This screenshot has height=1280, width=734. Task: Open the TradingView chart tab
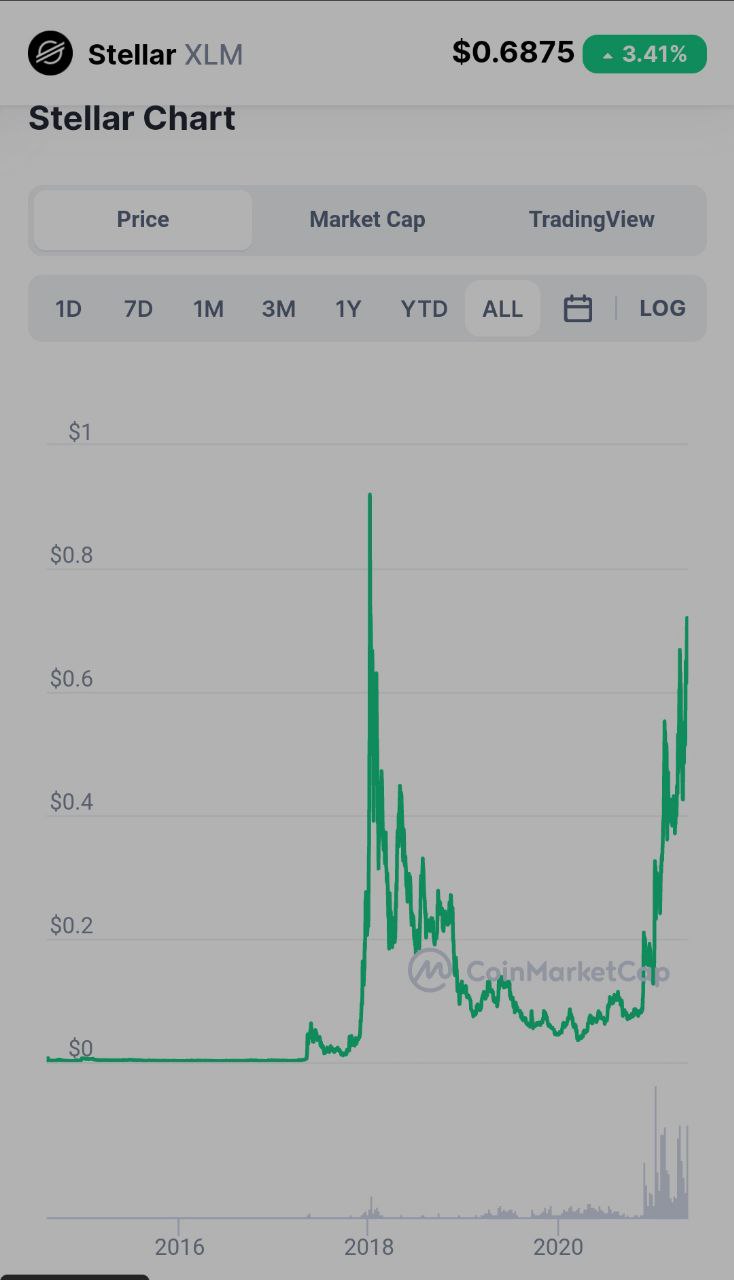coord(591,220)
